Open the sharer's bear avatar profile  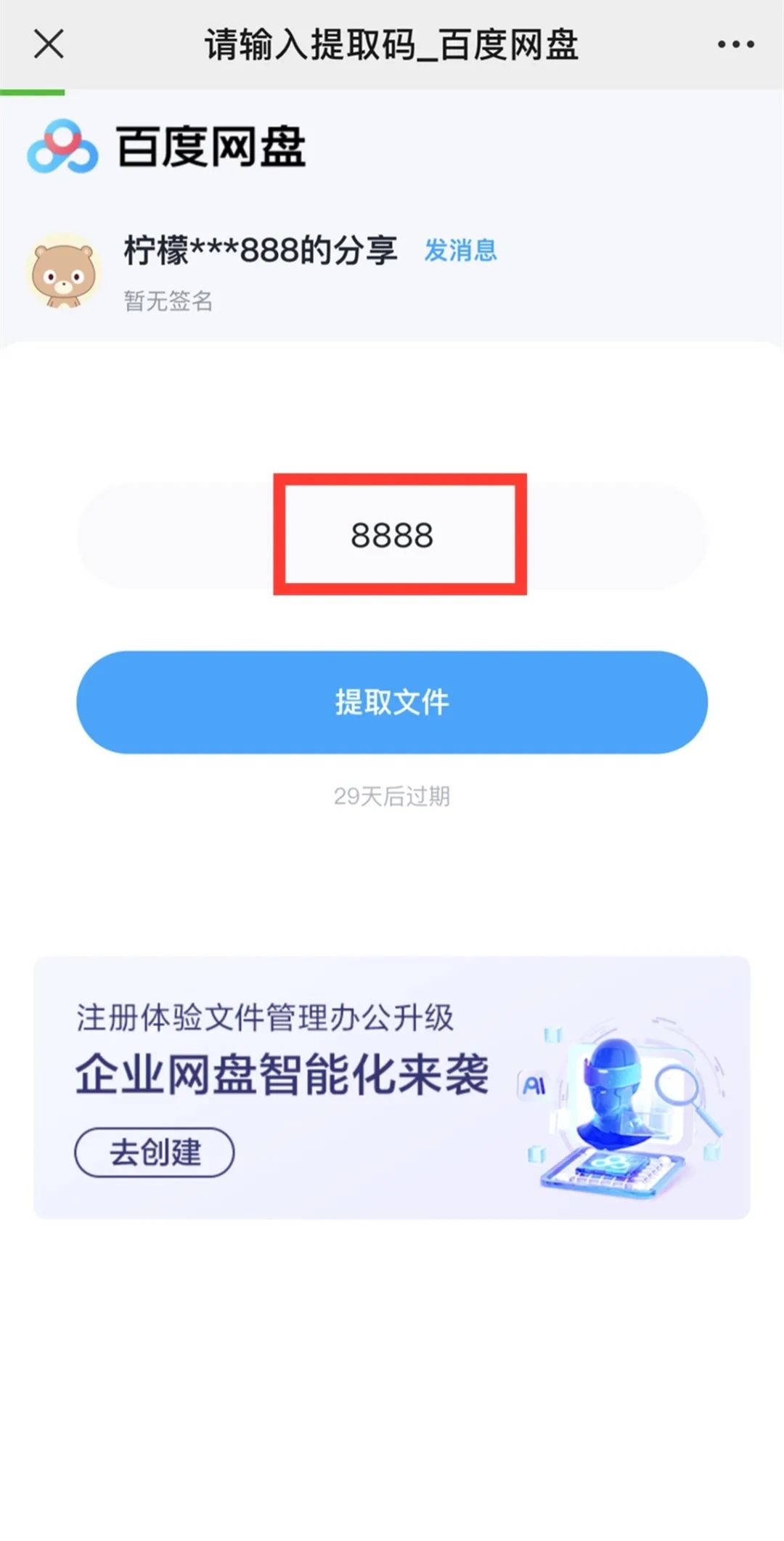[64, 272]
